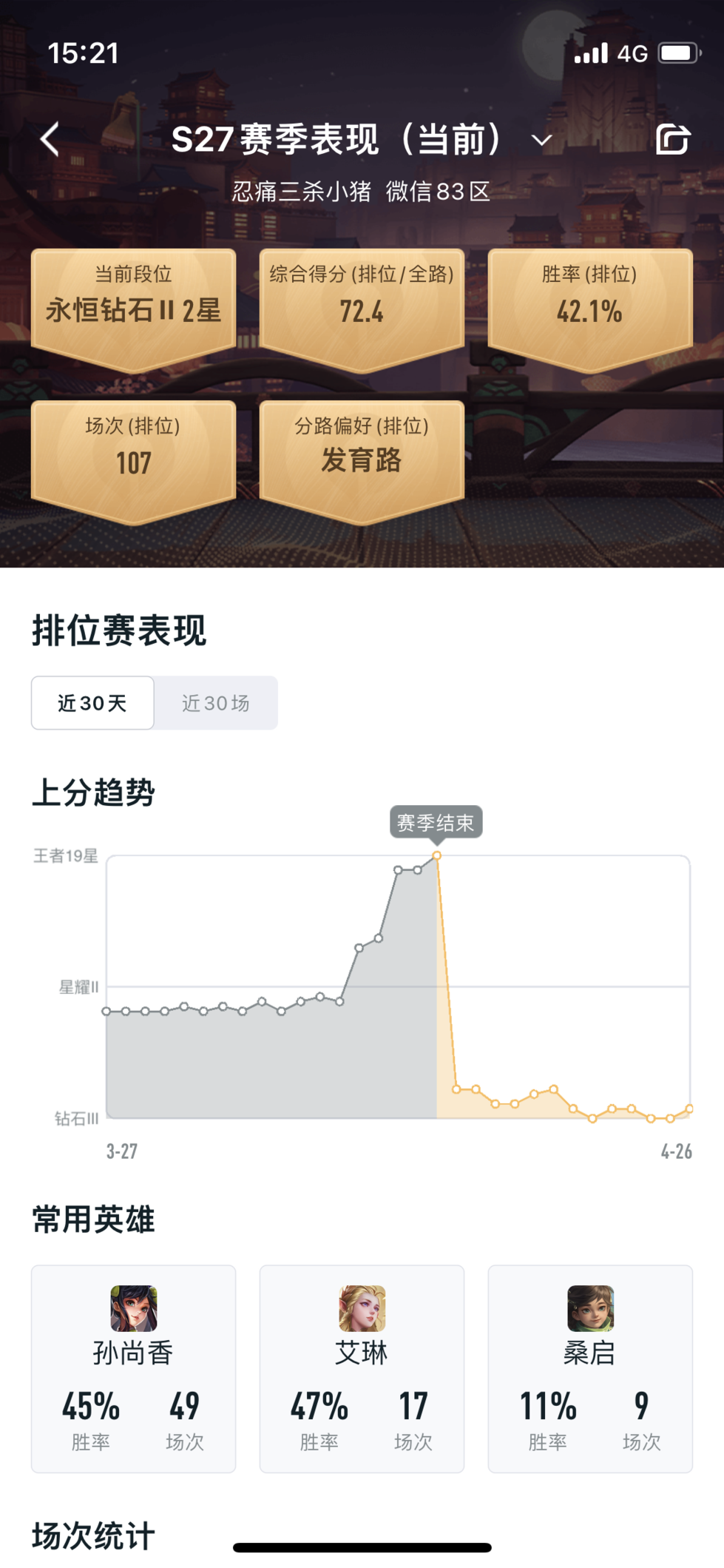Go back using the top-left arrow
Image resolution: width=724 pixels, height=1568 pixels.
point(50,139)
